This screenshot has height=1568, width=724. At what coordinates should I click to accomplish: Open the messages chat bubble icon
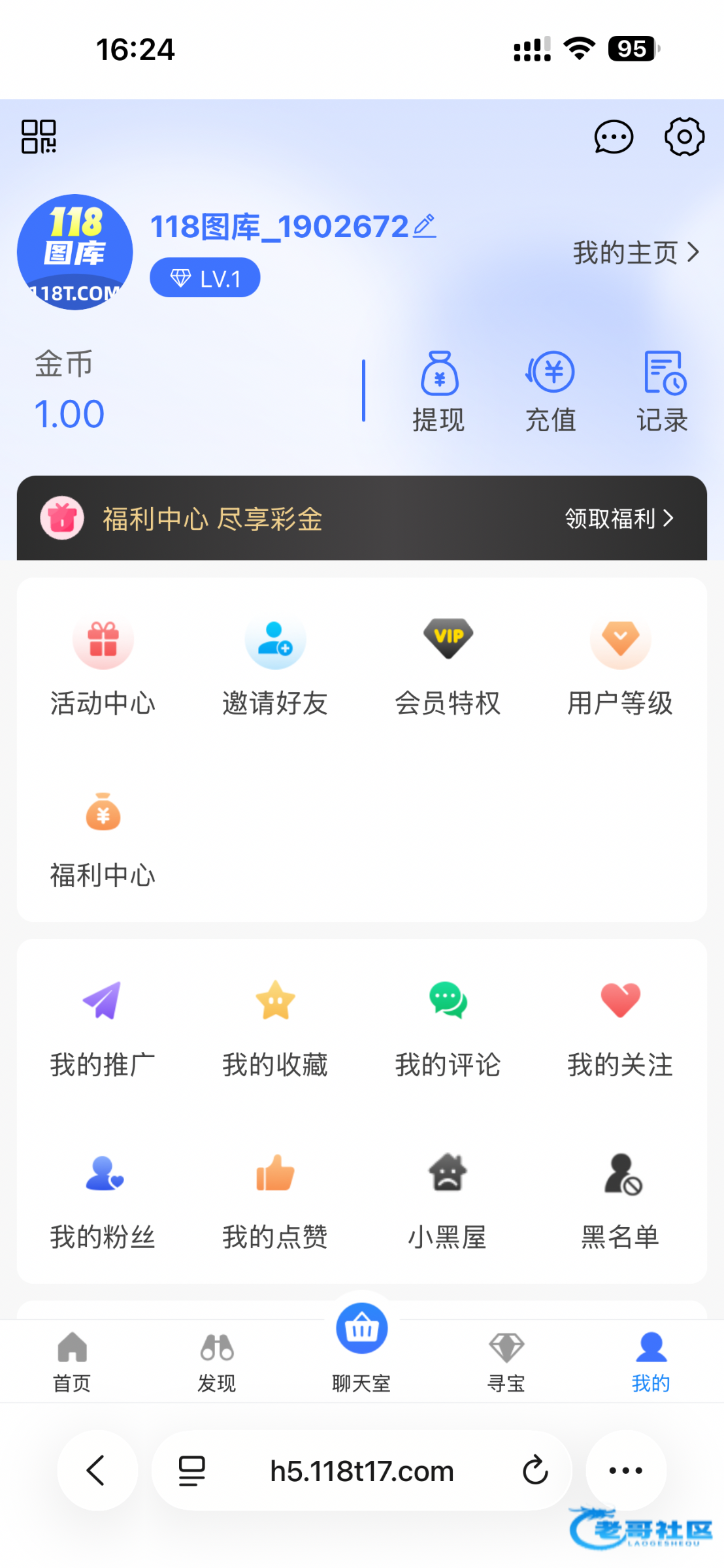tap(613, 137)
